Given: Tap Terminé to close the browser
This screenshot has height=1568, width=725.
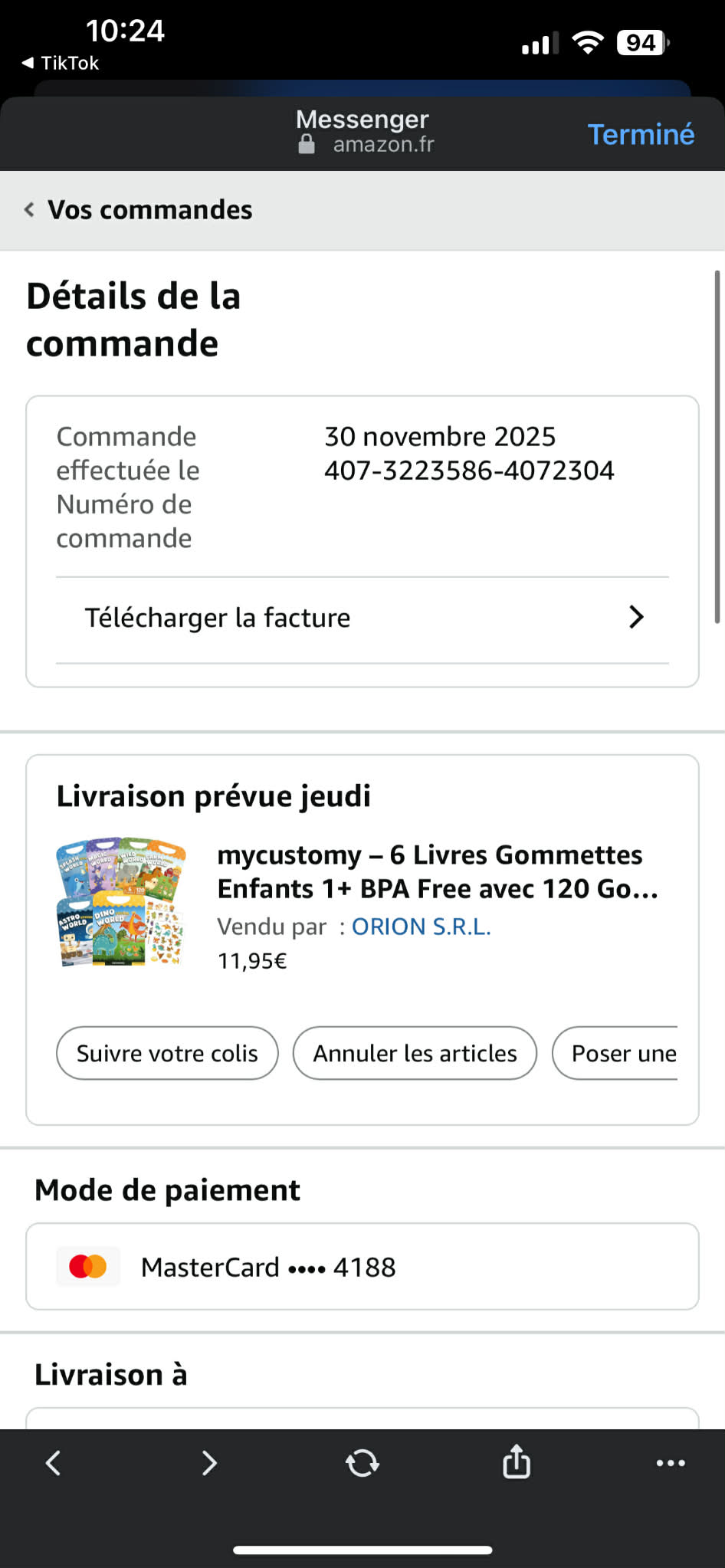Looking at the screenshot, I should (x=641, y=134).
